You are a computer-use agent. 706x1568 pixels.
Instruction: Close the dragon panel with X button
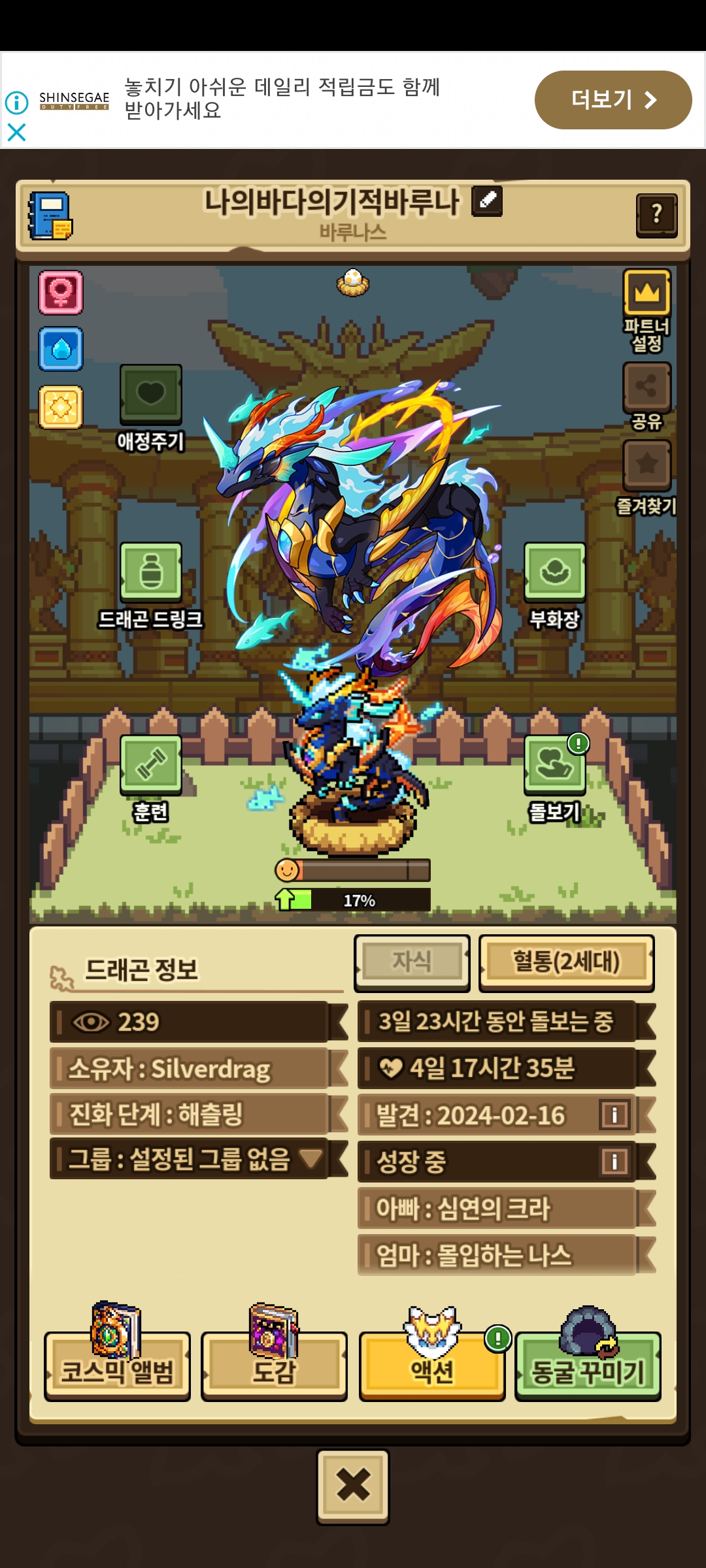click(353, 1486)
